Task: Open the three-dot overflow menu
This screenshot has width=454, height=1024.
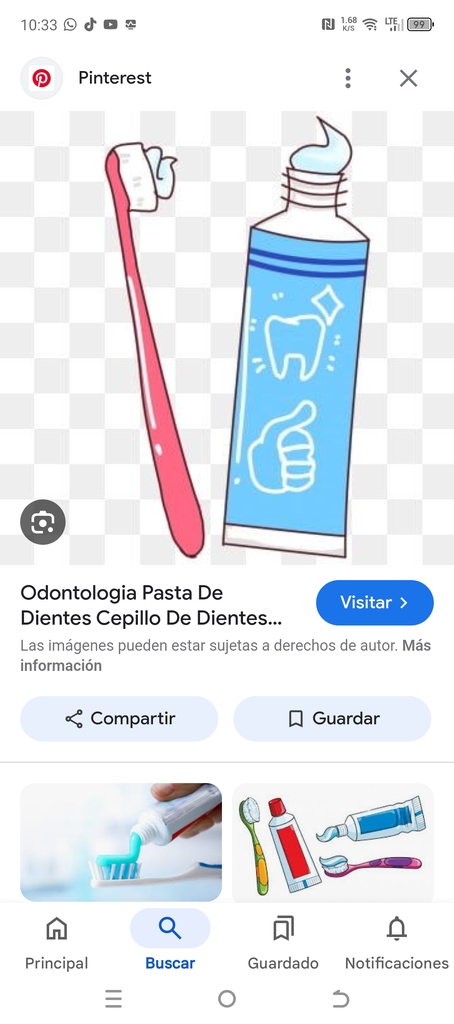Action: [x=348, y=78]
